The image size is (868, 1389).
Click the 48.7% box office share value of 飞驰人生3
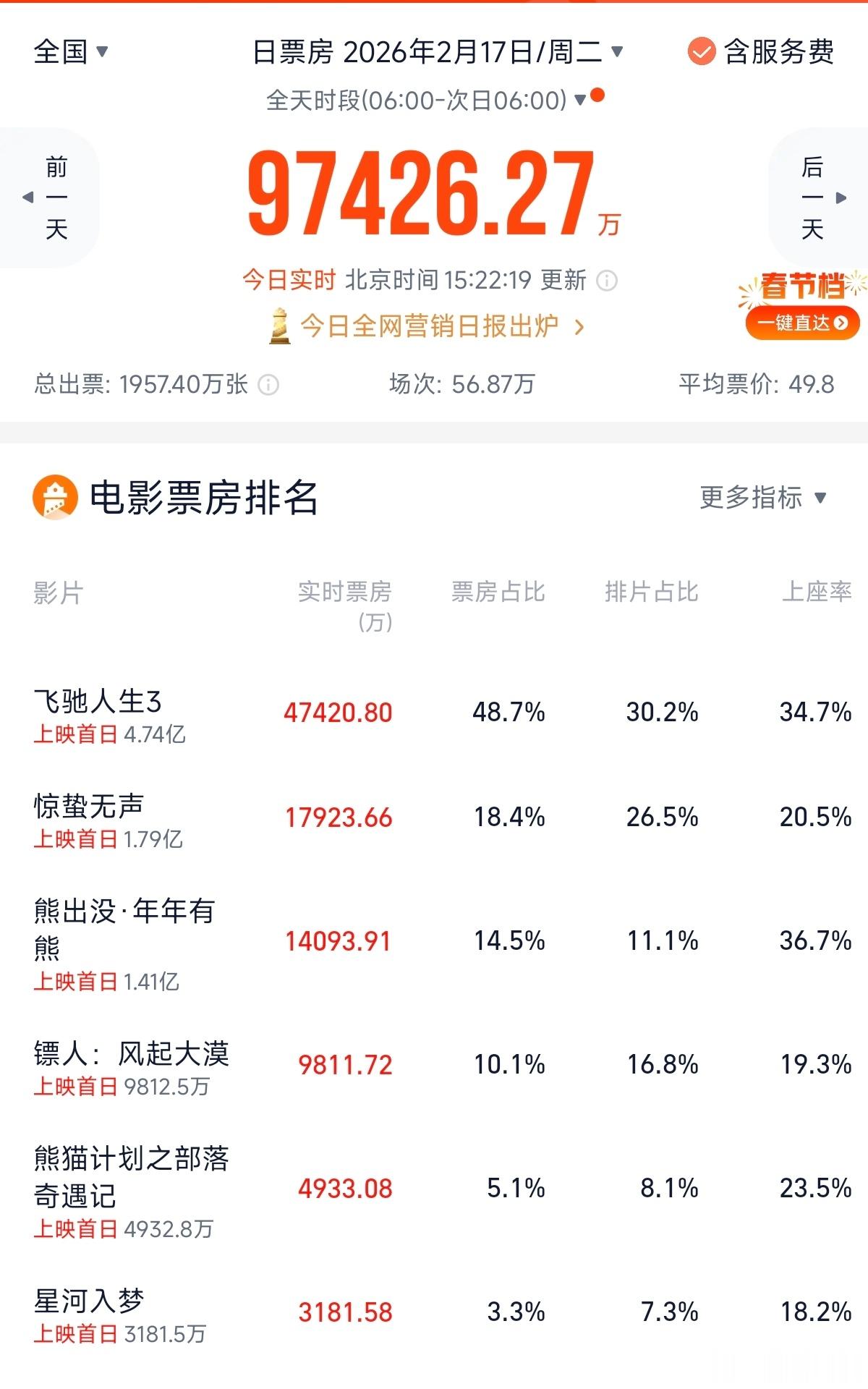coord(511,713)
